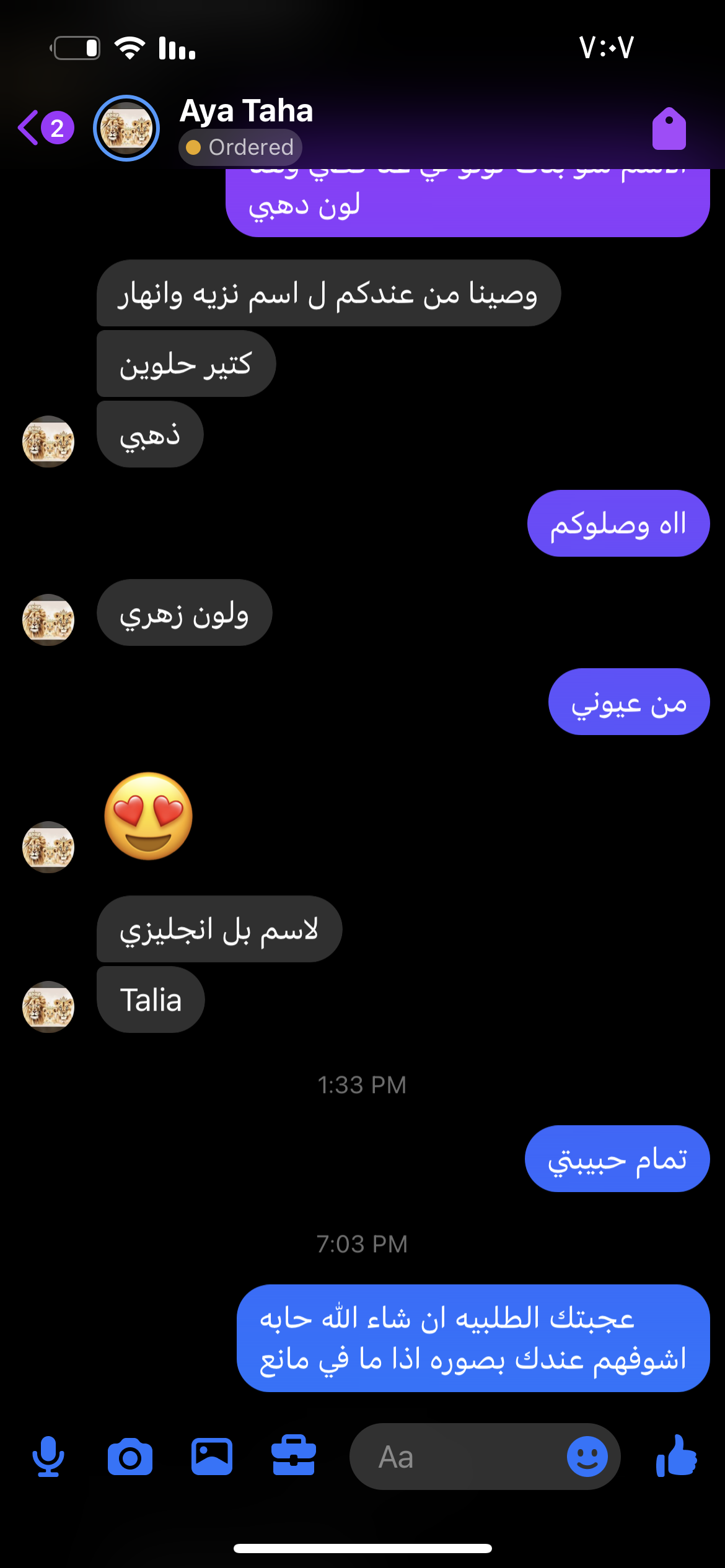Open the camera to take a photo
The image size is (725, 1568).
pyautogui.click(x=130, y=1457)
